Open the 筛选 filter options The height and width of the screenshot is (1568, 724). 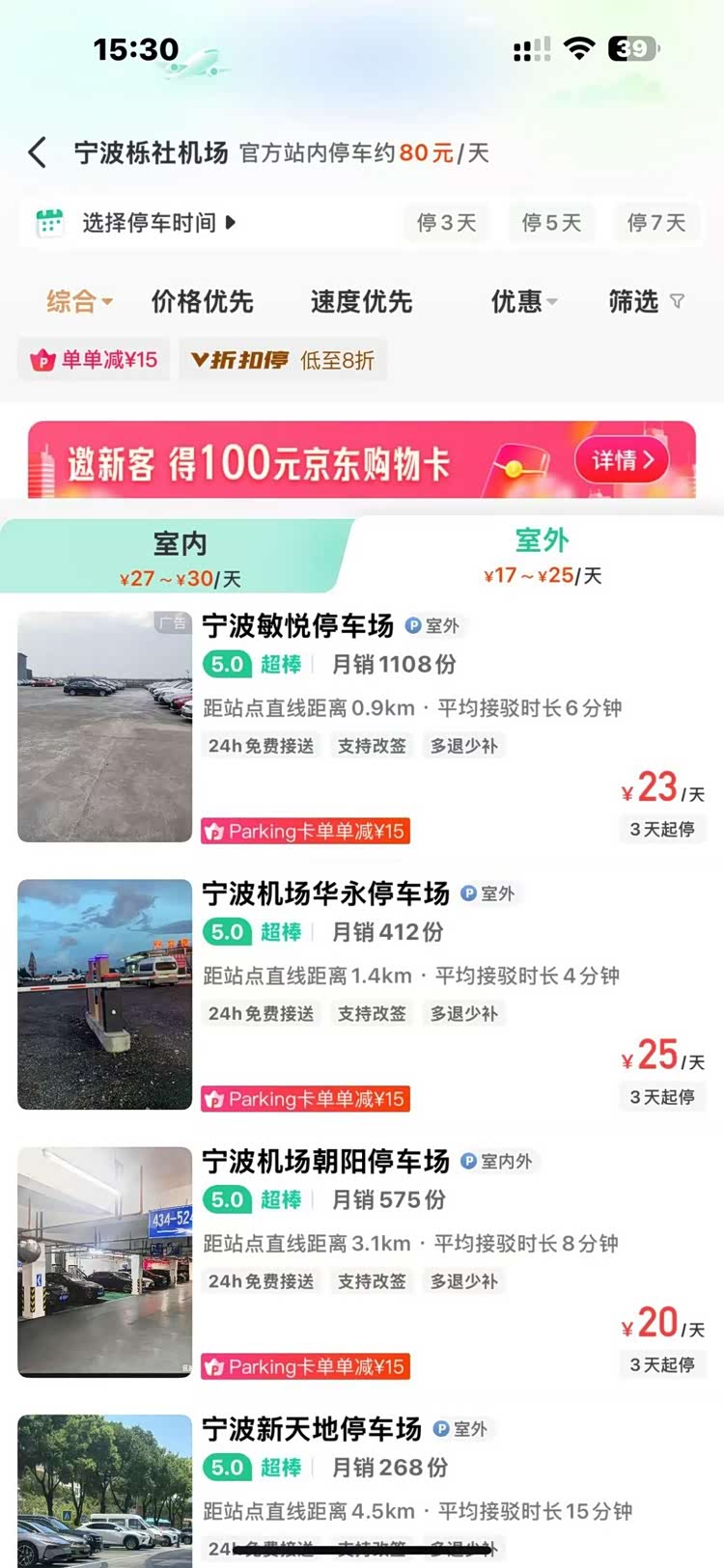point(645,302)
